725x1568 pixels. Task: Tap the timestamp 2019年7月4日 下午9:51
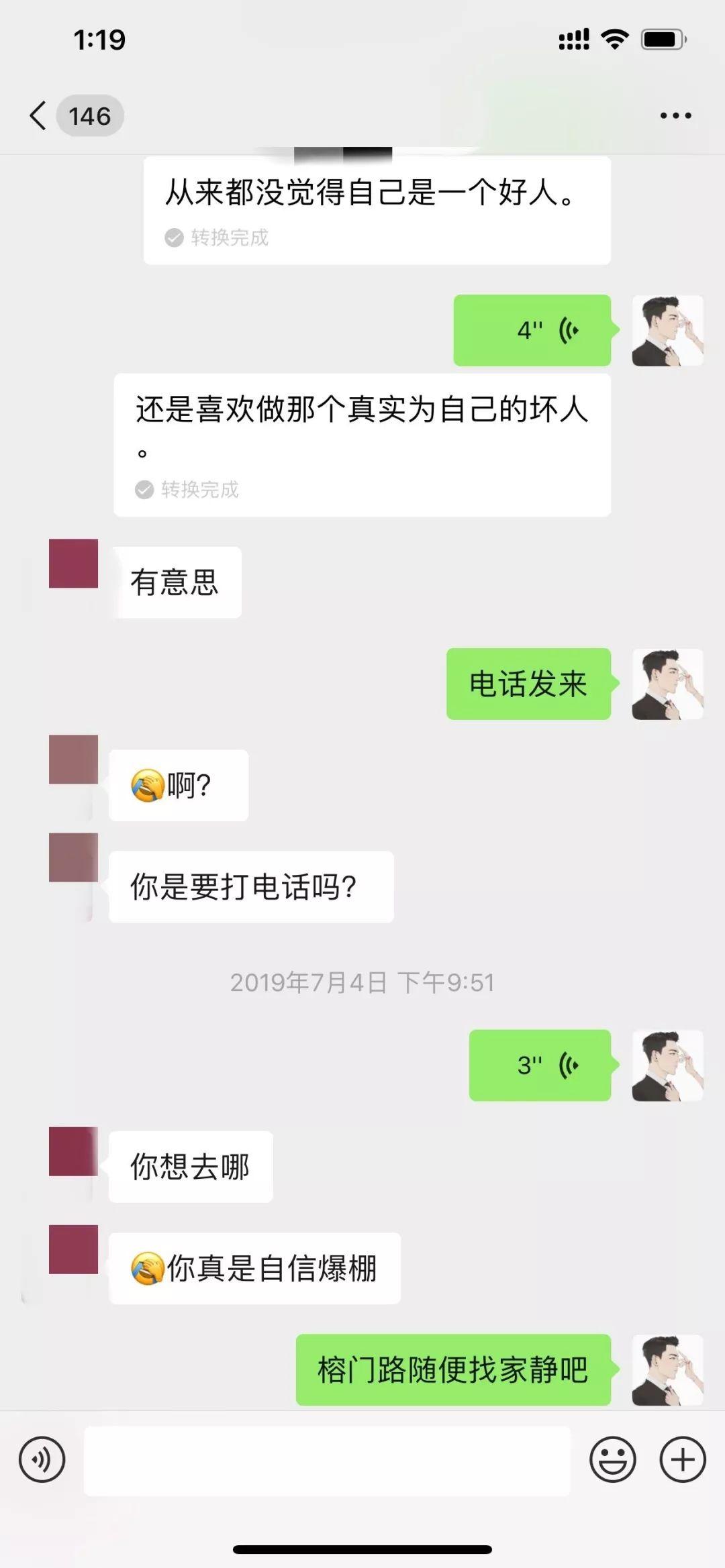click(362, 982)
